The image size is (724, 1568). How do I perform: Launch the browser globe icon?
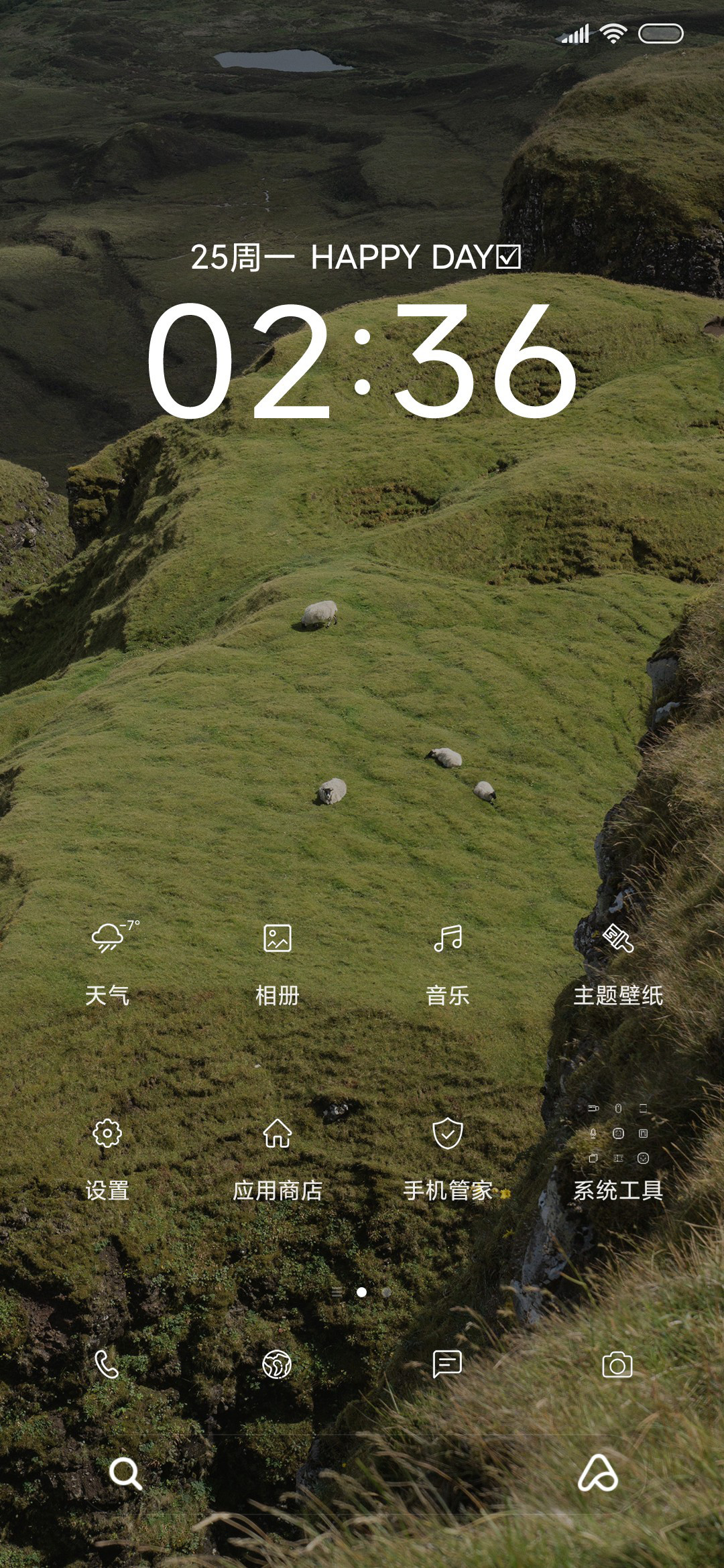[x=277, y=1364]
